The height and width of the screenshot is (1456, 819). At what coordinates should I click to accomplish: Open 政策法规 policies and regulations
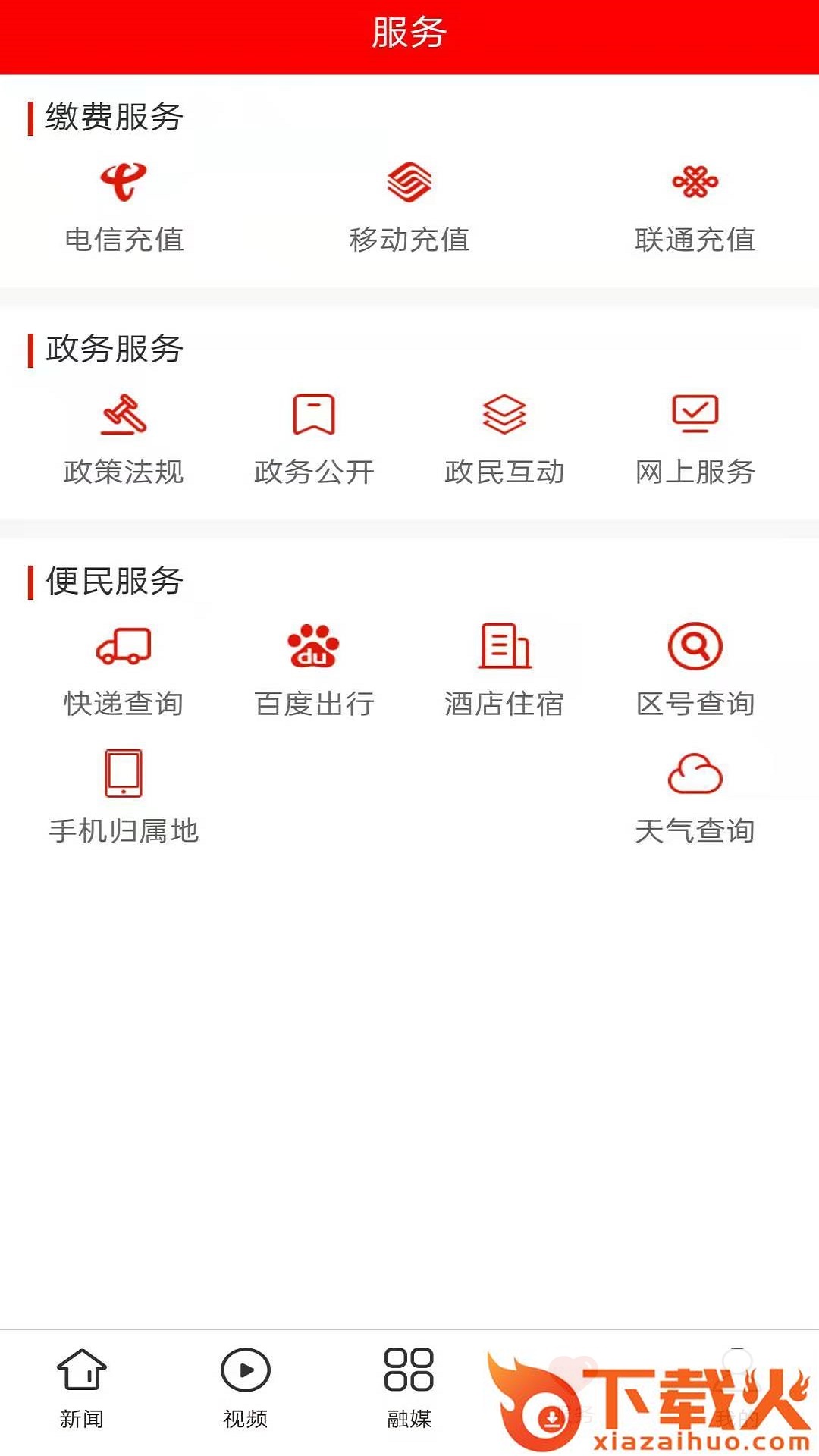(x=124, y=438)
